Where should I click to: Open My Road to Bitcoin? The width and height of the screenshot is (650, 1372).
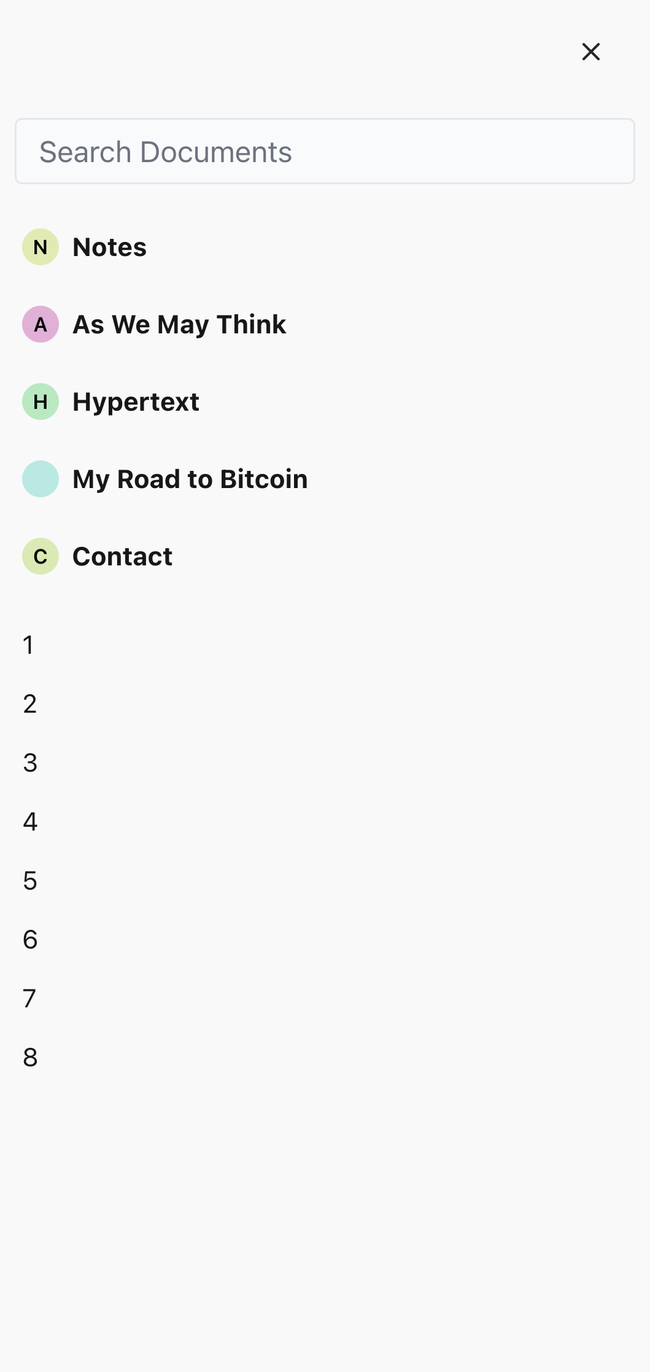tap(189, 479)
